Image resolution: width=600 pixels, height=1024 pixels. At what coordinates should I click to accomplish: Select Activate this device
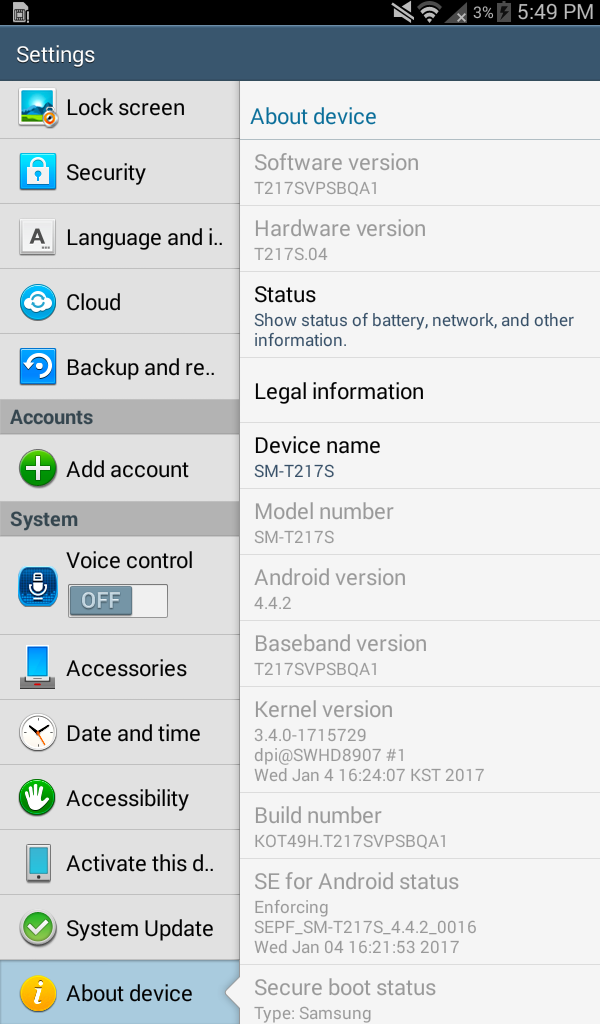point(119,863)
